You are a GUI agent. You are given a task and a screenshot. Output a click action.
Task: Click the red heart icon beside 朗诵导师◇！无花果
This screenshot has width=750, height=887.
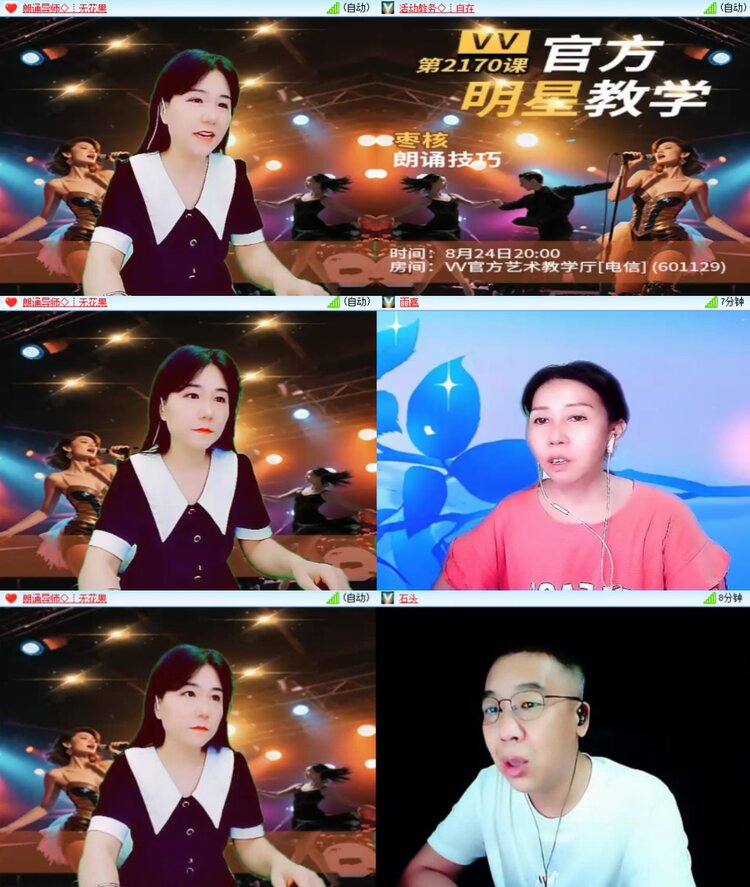click(x=12, y=10)
